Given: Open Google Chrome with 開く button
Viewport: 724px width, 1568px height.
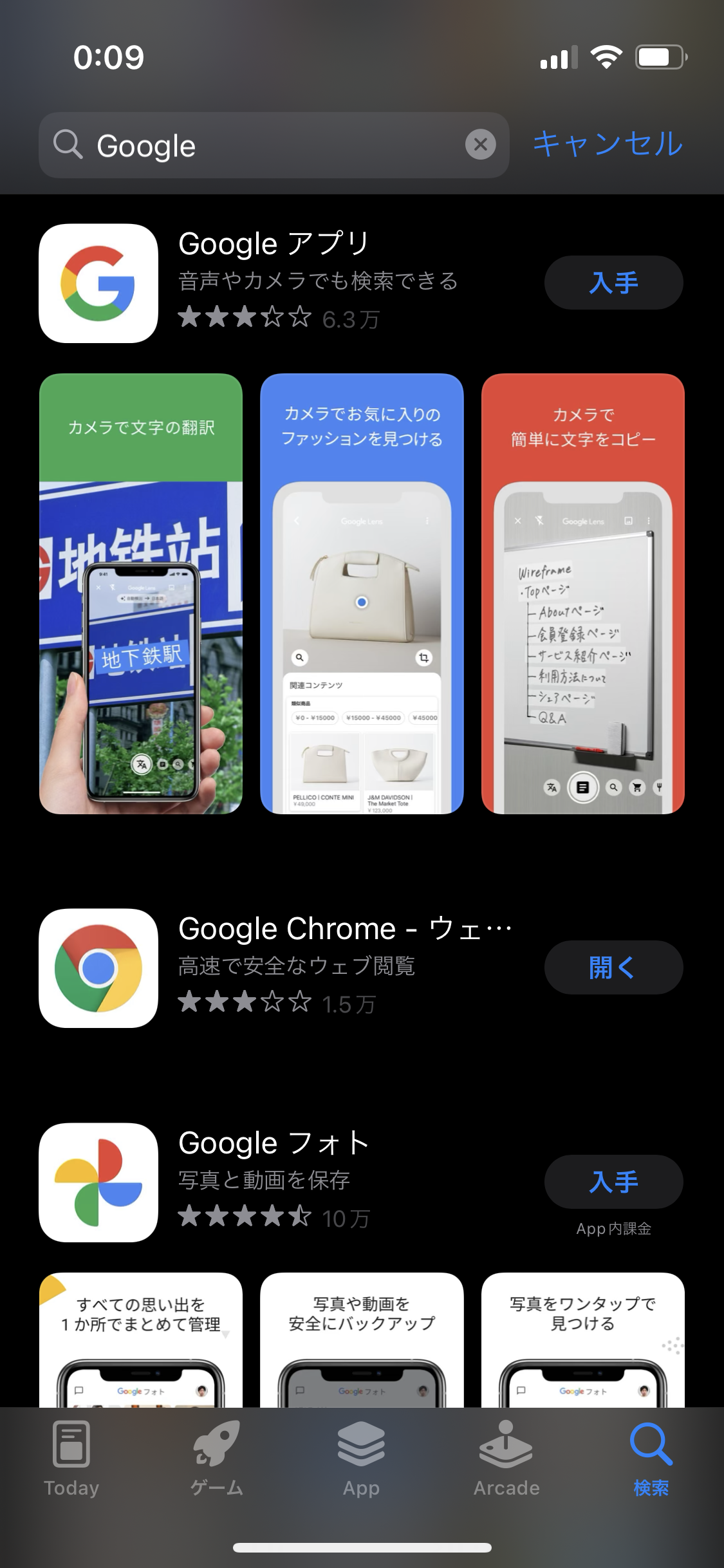Looking at the screenshot, I should pyautogui.click(x=613, y=967).
